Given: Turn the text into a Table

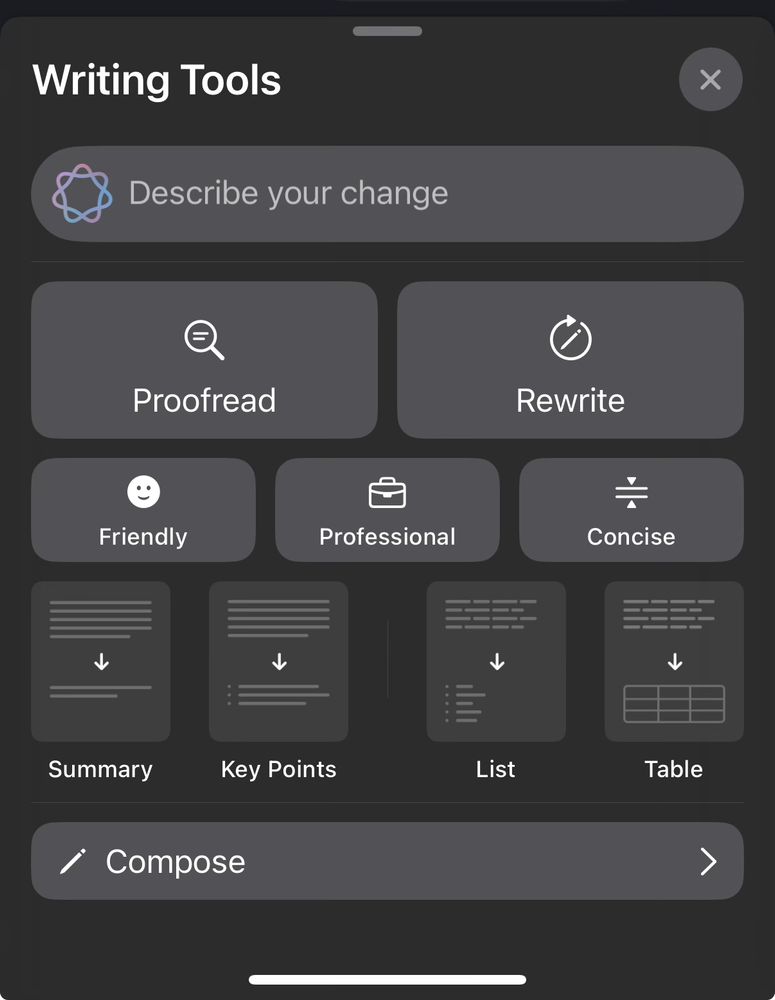Looking at the screenshot, I should [x=674, y=681].
